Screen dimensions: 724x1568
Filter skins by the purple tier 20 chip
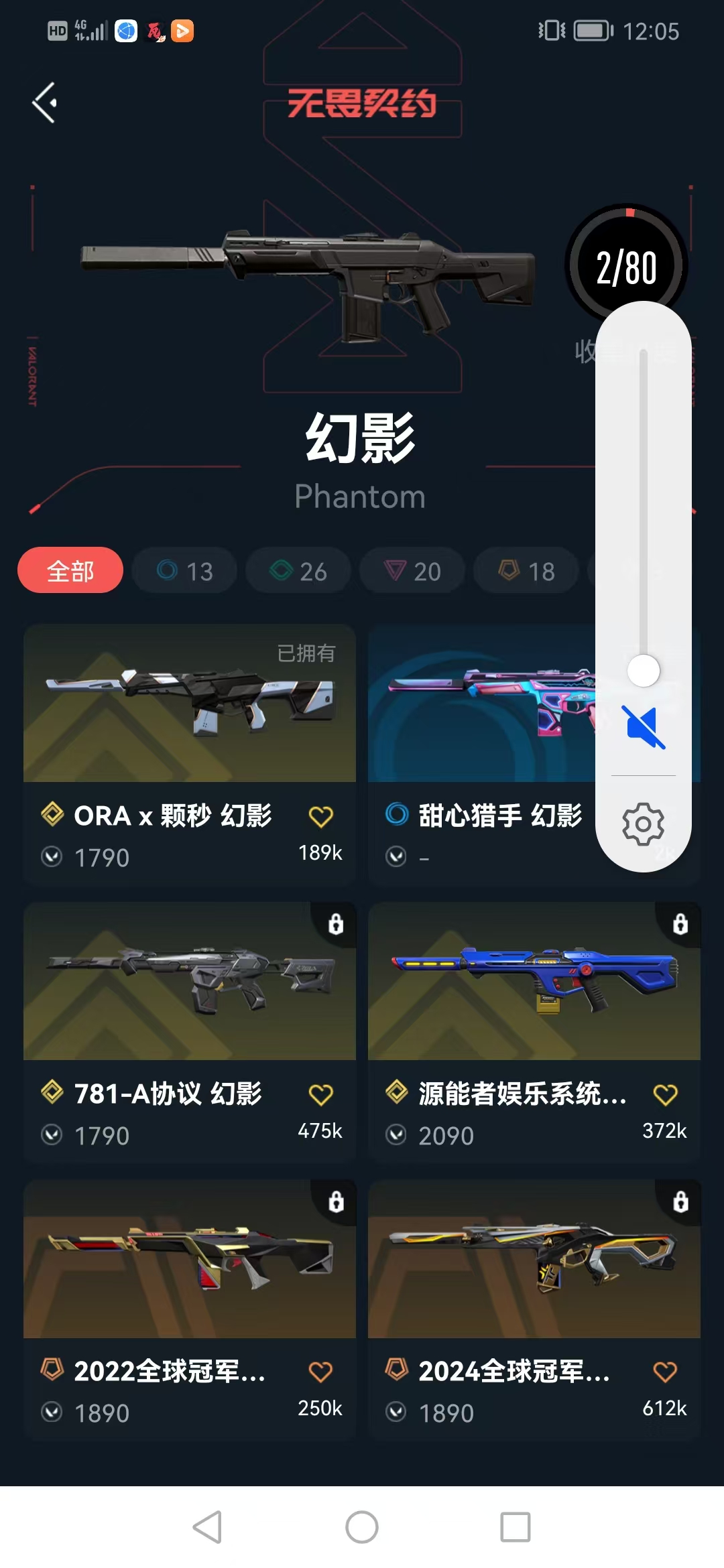coord(412,571)
